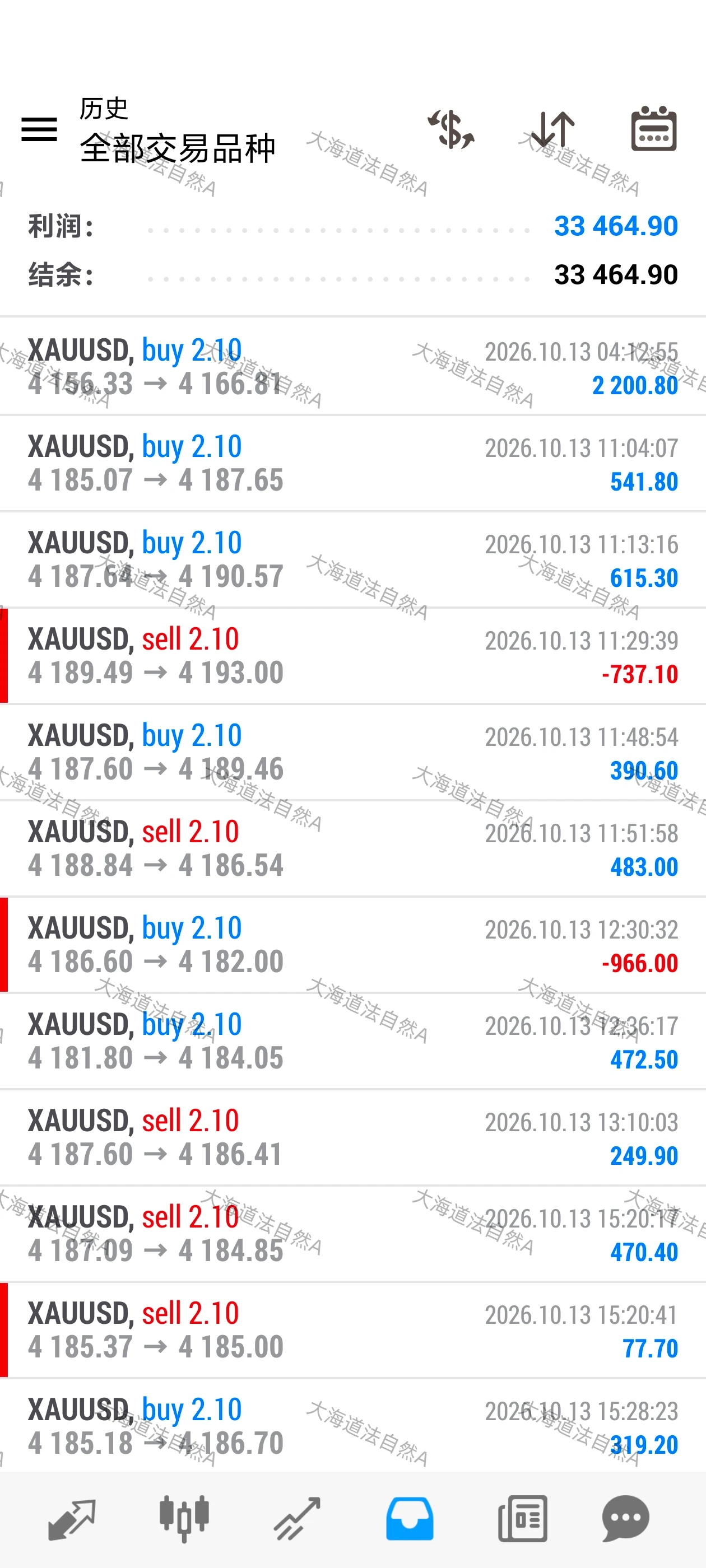Viewport: 706px width, 1568px height.
Task: Select the sell trade with loss -737.10
Action: pyautogui.click(x=352, y=656)
